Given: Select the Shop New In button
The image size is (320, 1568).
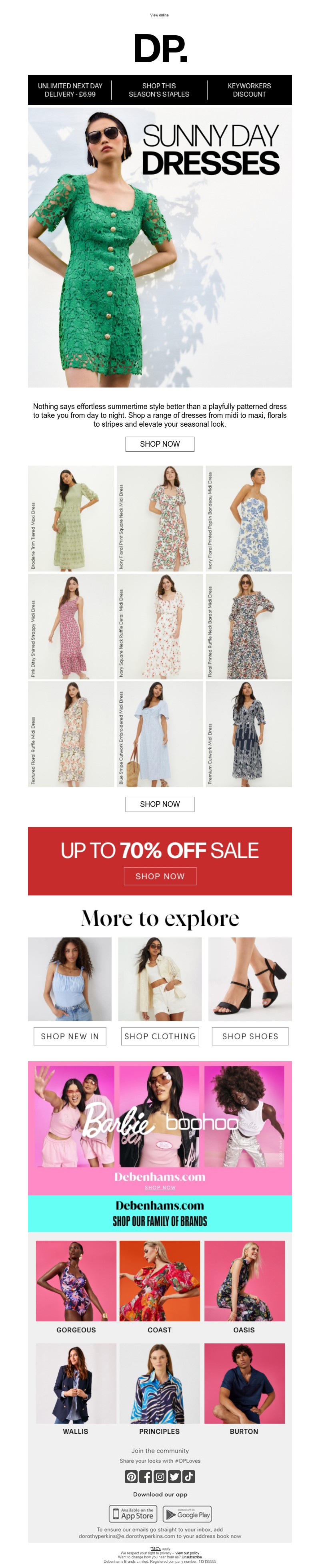Looking at the screenshot, I should pyautogui.click(x=70, y=1036).
